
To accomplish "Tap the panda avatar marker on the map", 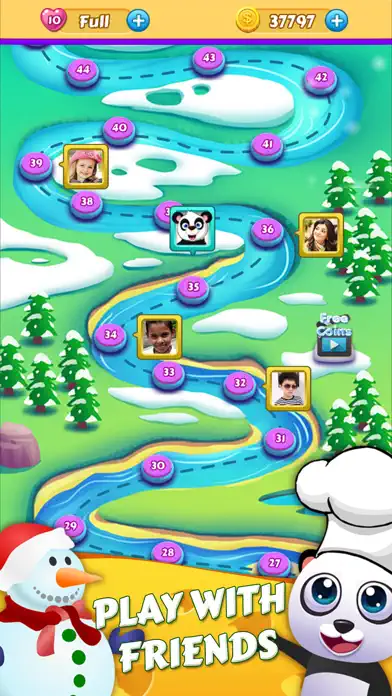I will [x=193, y=229].
